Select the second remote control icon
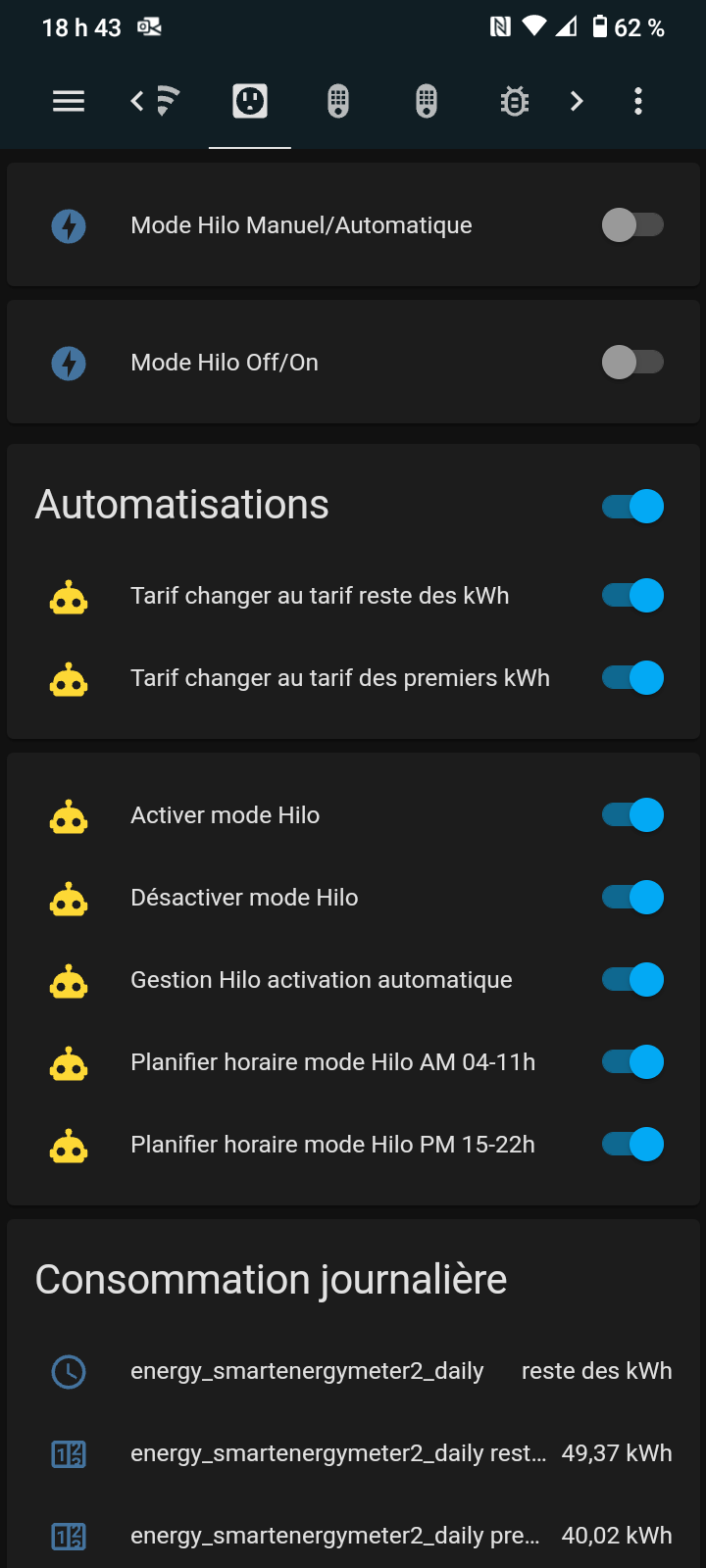The height and width of the screenshot is (1568, 706). coord(425,101)
